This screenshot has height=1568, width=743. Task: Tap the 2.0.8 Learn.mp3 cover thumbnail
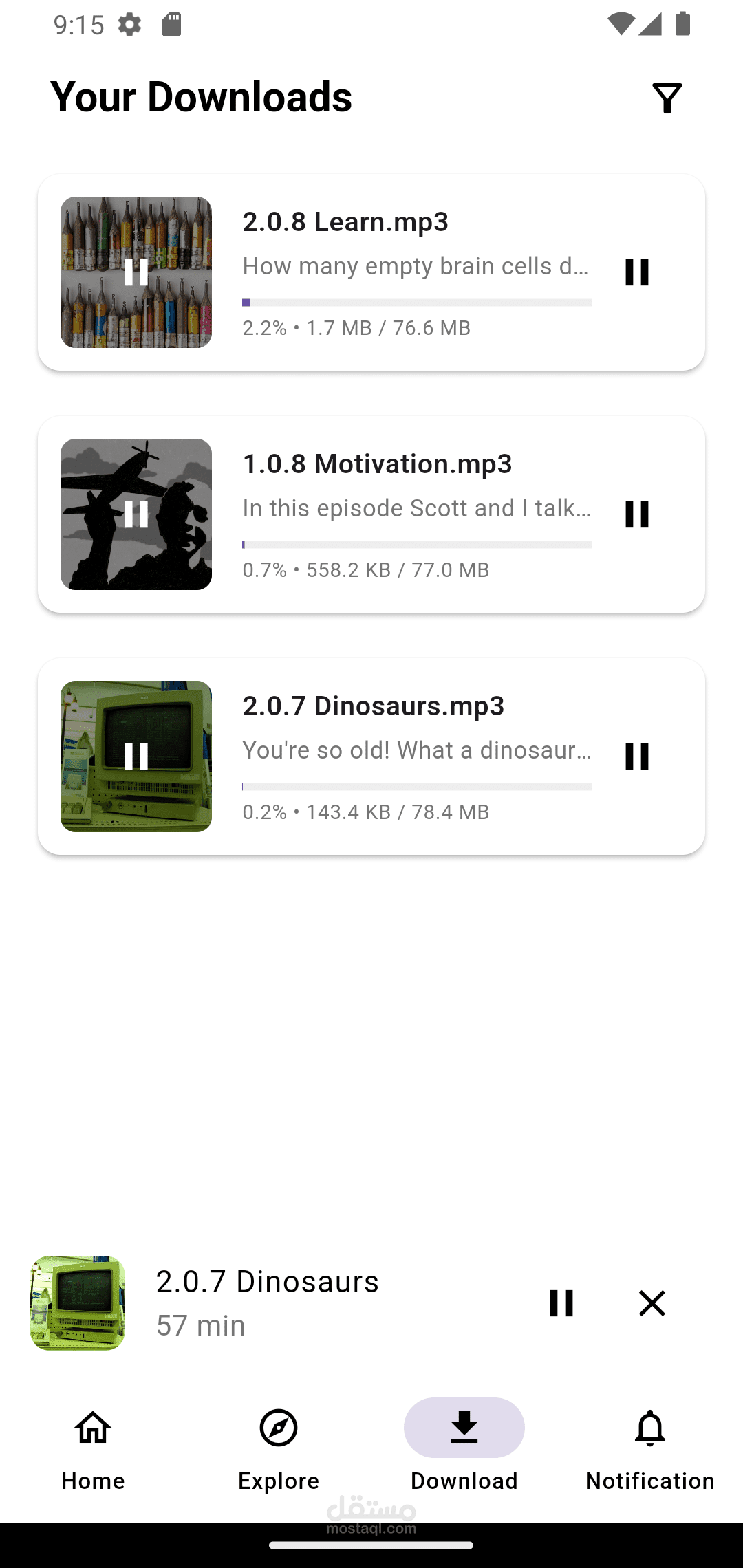pyautogui.click(x=136, y=272)
